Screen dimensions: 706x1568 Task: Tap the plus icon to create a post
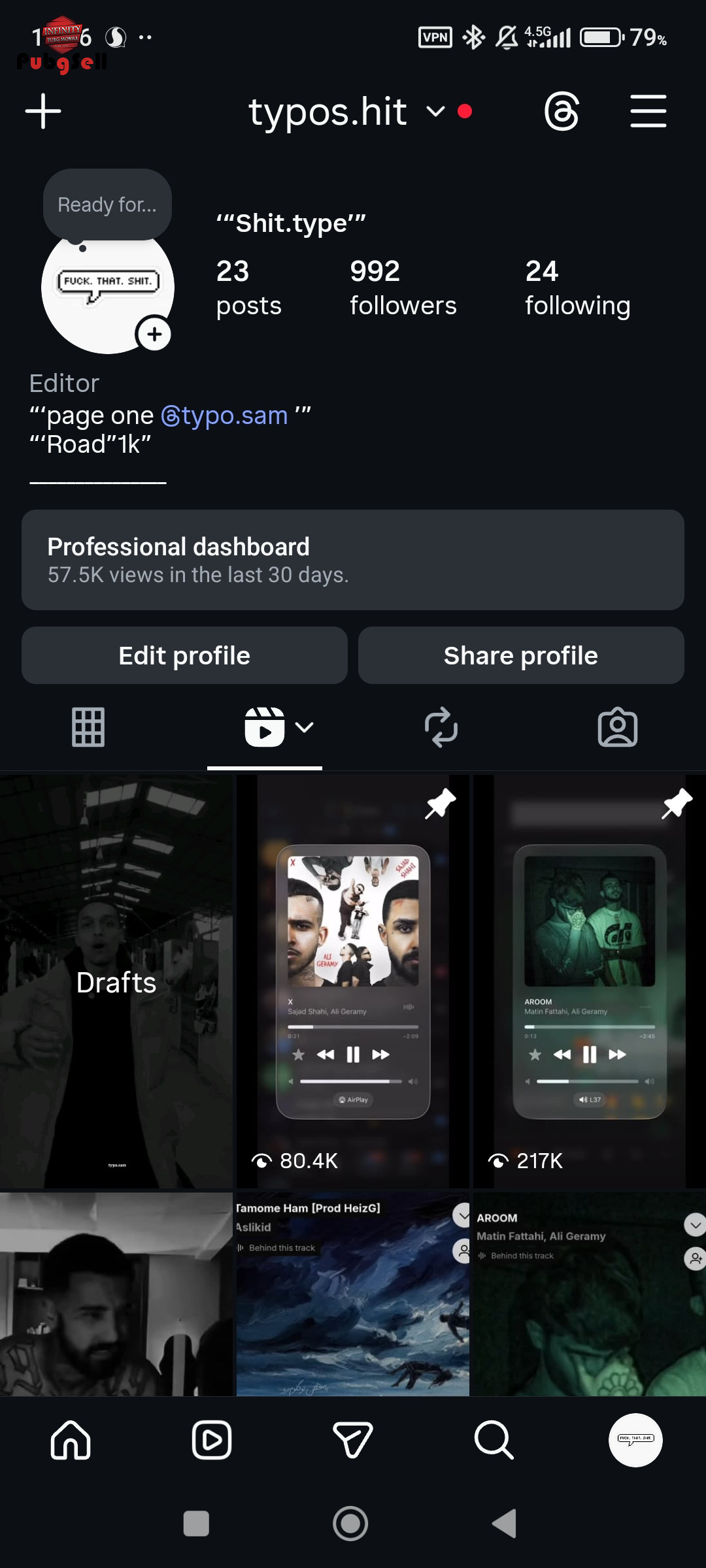[43, 111]
